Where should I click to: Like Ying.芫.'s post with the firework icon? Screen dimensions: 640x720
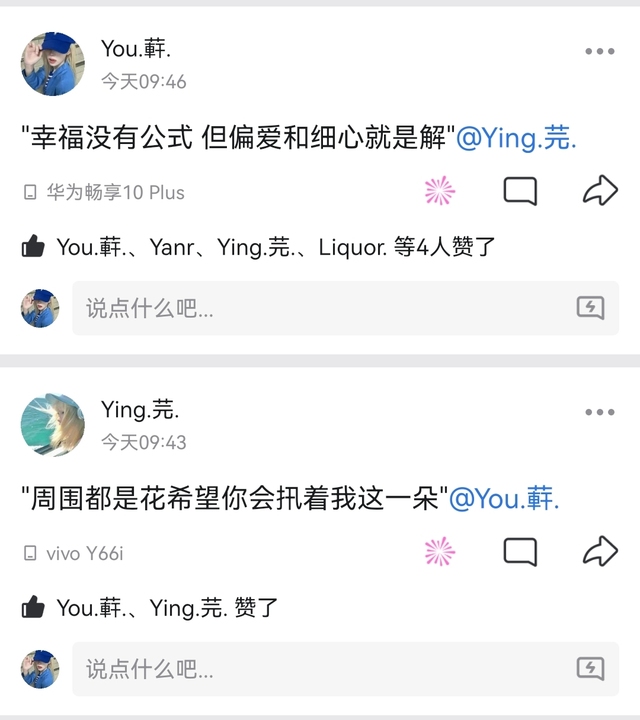(x=439, y=551)
